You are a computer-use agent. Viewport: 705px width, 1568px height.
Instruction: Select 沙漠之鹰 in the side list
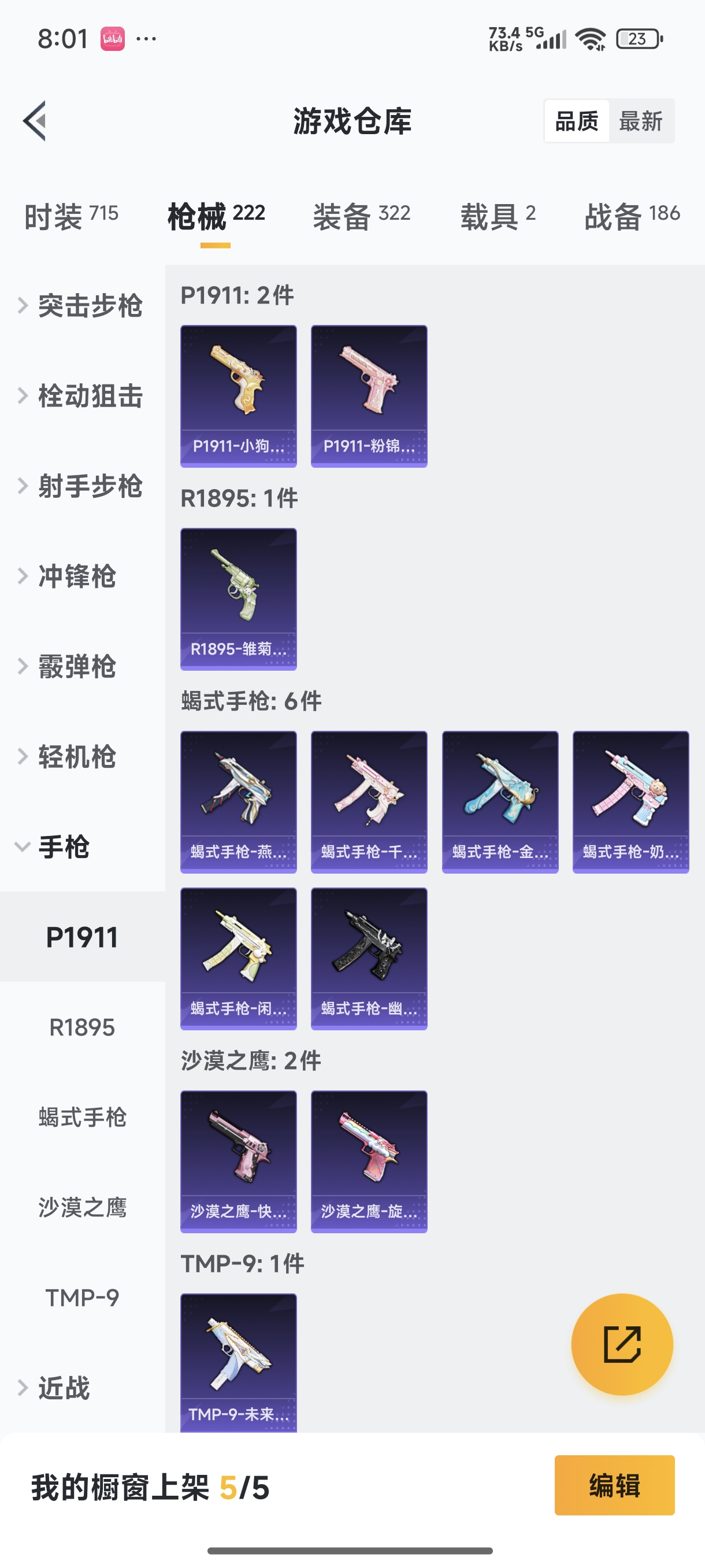[x=82, y=1207]
